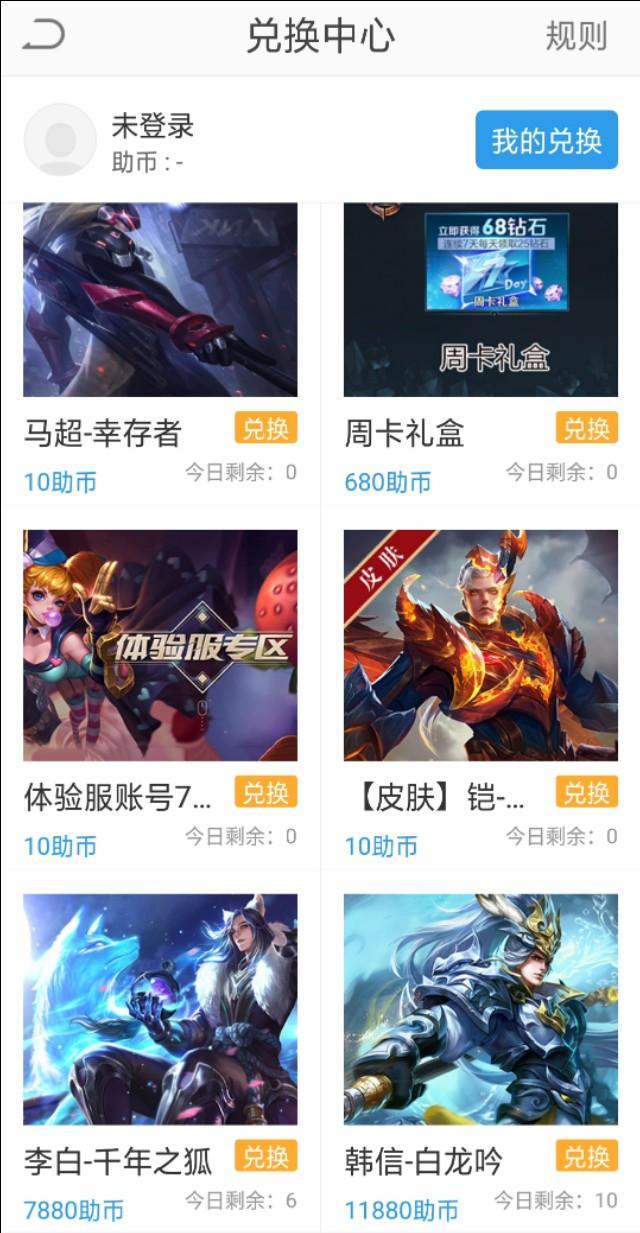640x1233 pixels.
Task: Open the 李白-千年之狐 item image
Action: pos(160,1009)
